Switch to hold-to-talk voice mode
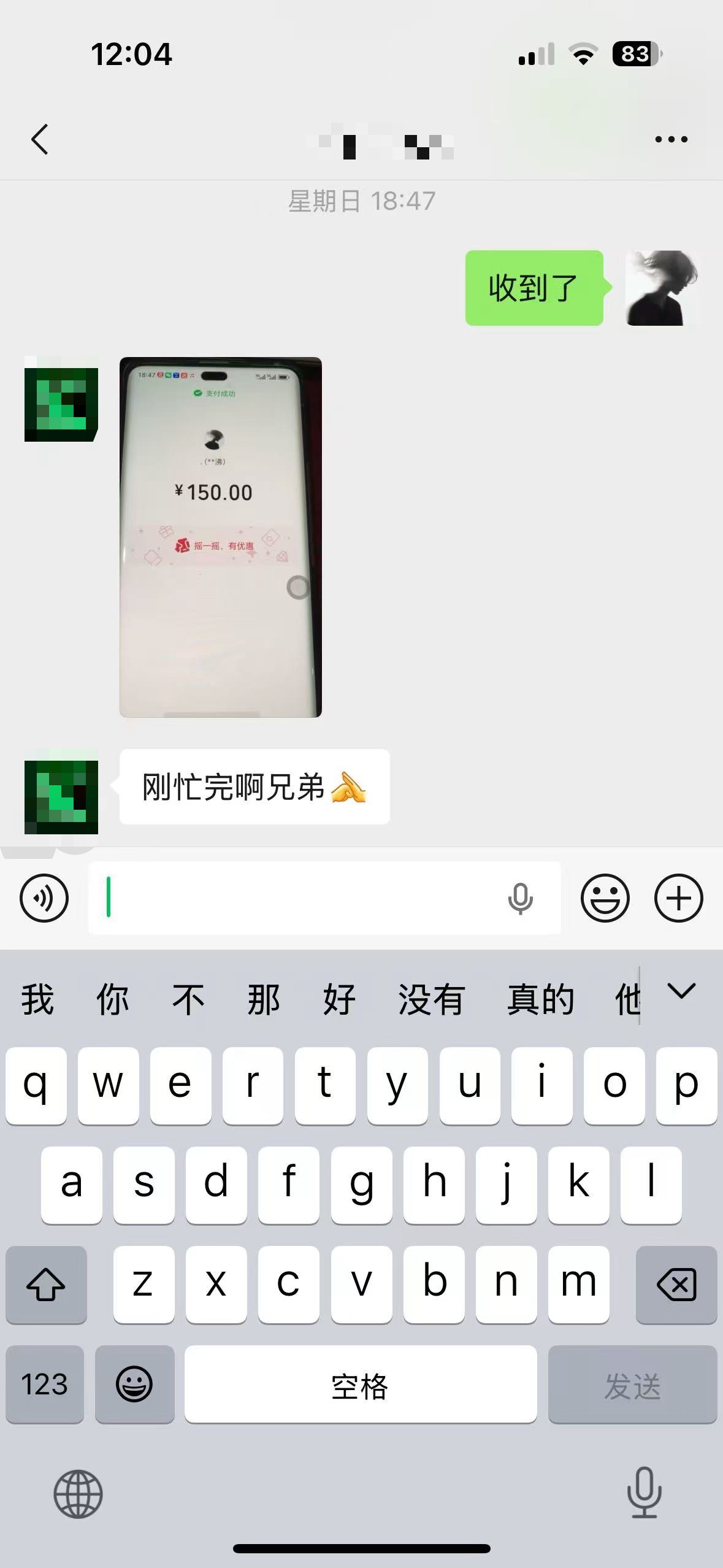723x1568 pixels. 44,898
